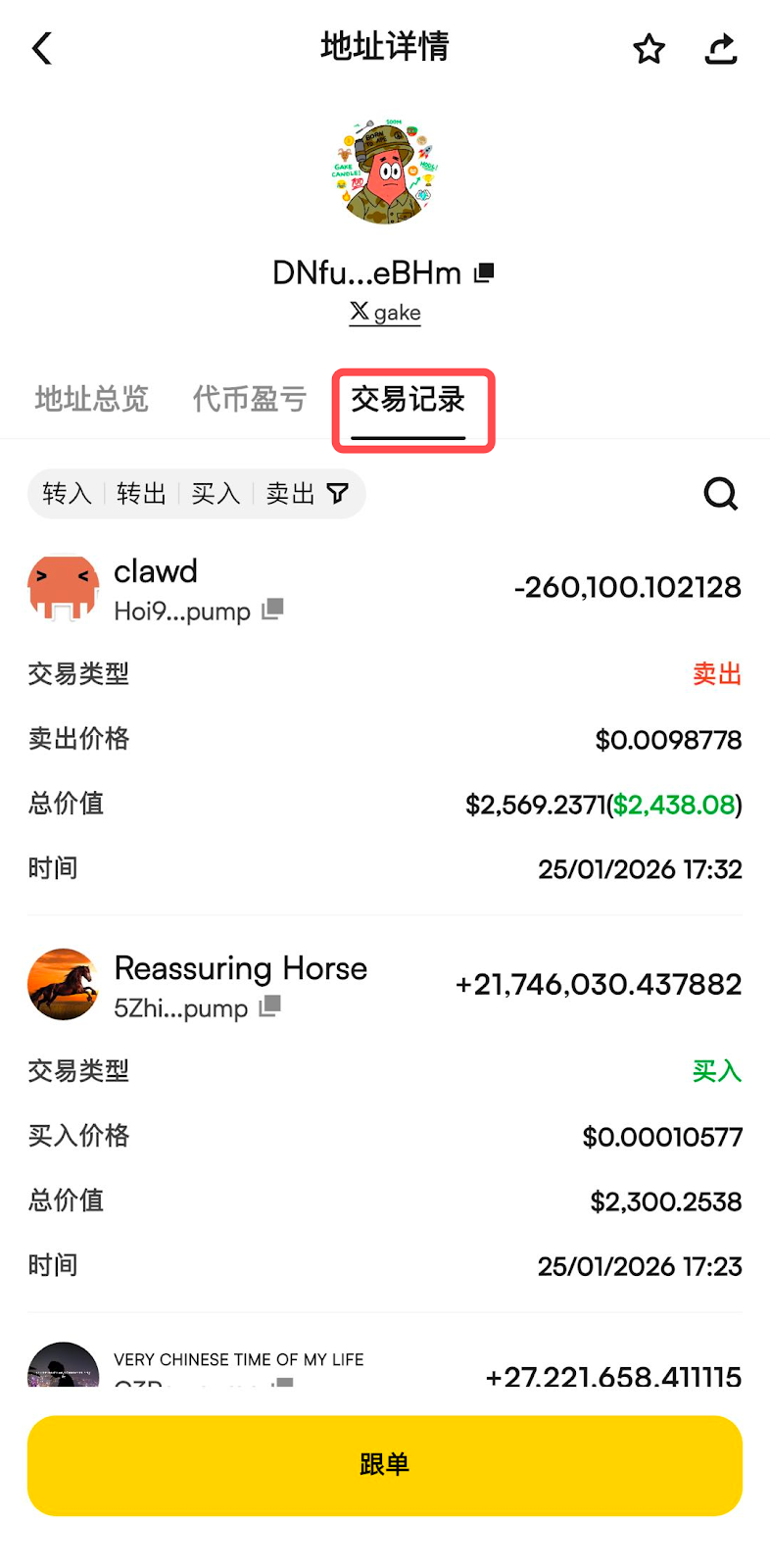Image resolution: width=770 pixels, height=1568 pixels.
Task: Copy the DNfu...eBHm wallet address
Action: click(x=484, y=272)
